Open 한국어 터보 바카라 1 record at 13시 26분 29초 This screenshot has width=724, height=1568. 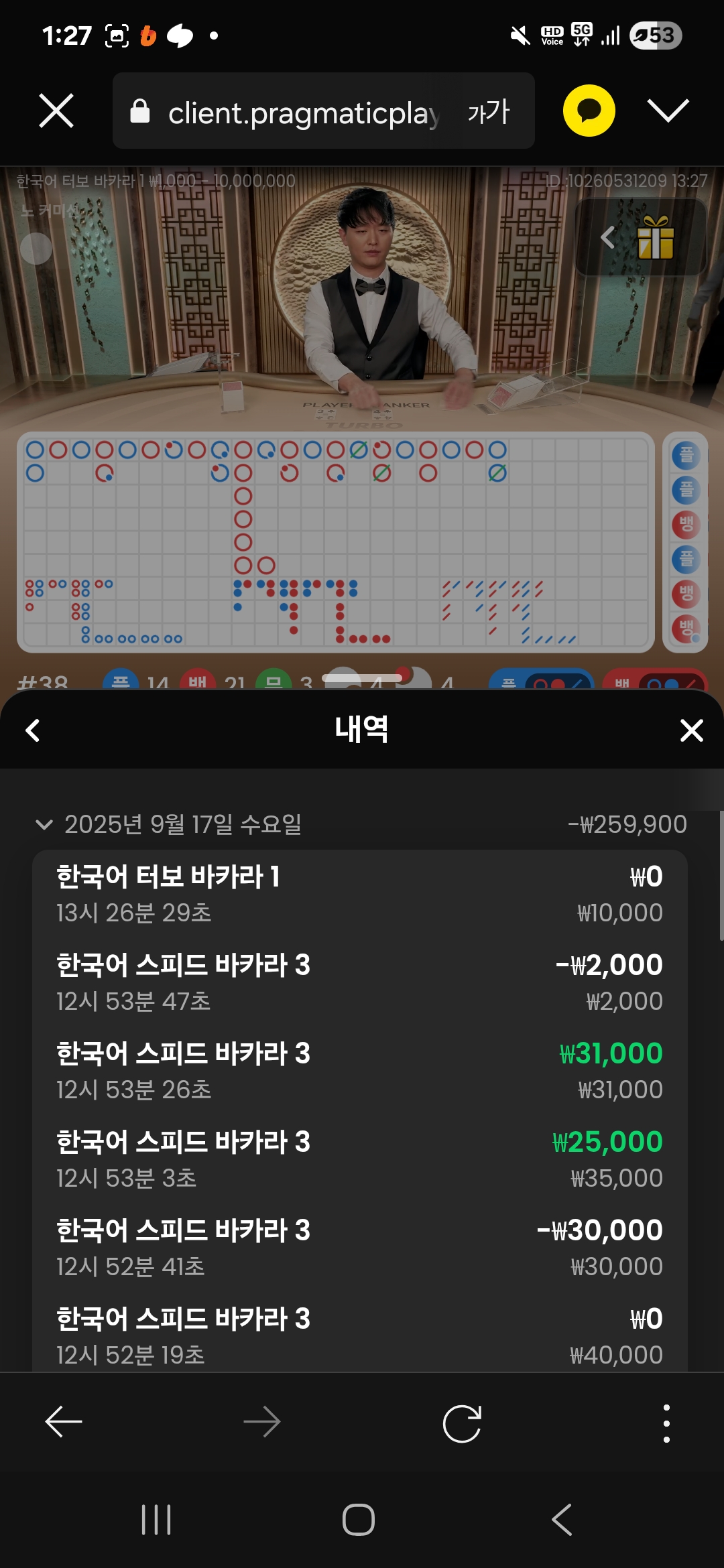(359, 894)
